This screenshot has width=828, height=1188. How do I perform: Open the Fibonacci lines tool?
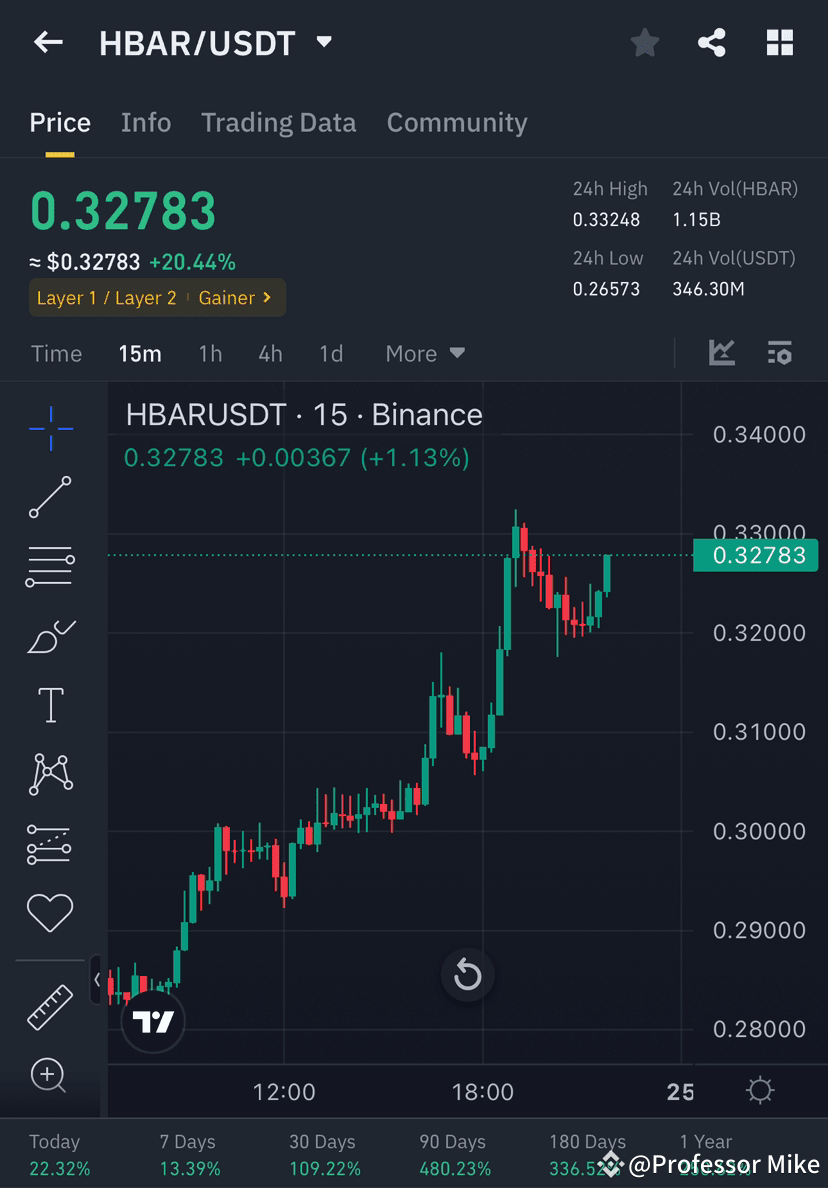[50, 565]
